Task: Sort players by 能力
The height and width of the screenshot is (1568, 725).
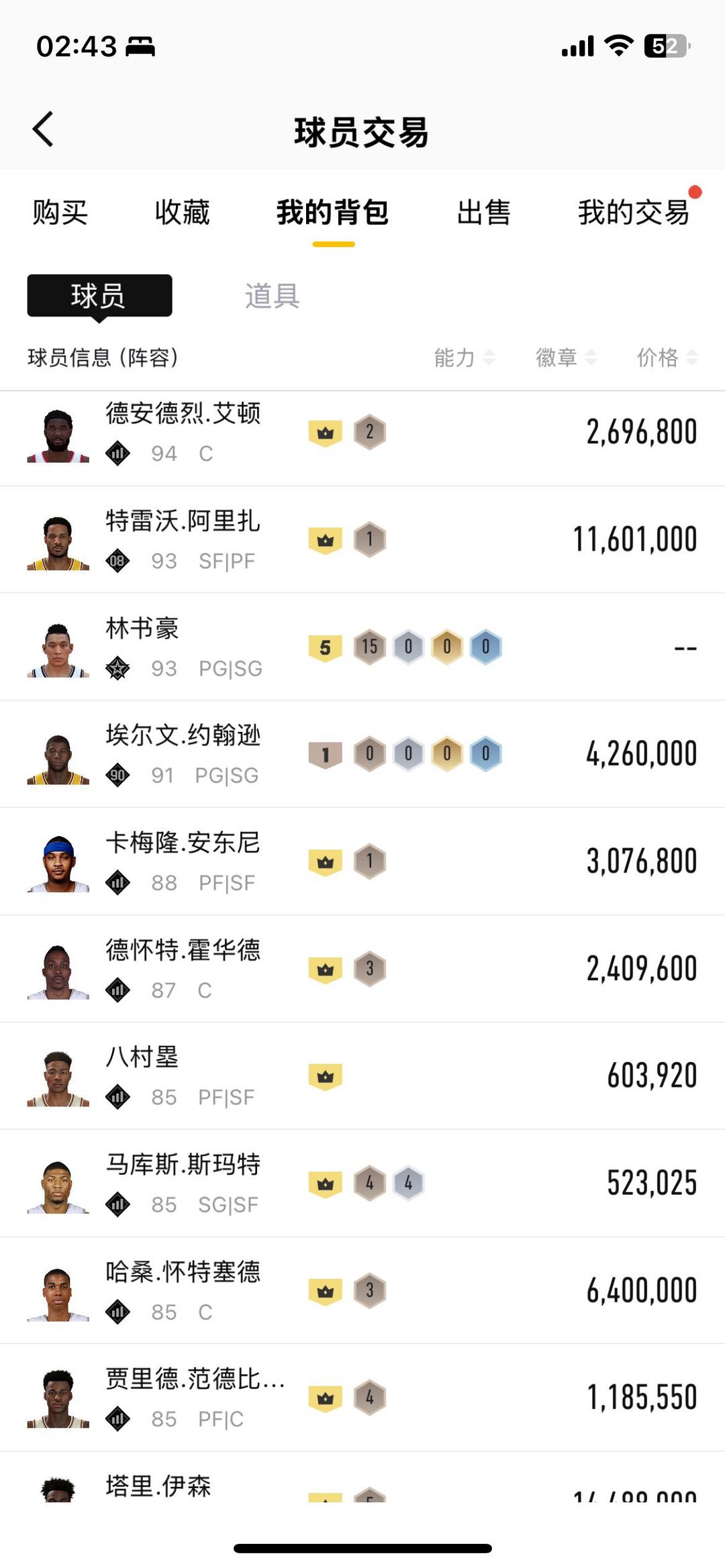Action: (x=464, y=358)
